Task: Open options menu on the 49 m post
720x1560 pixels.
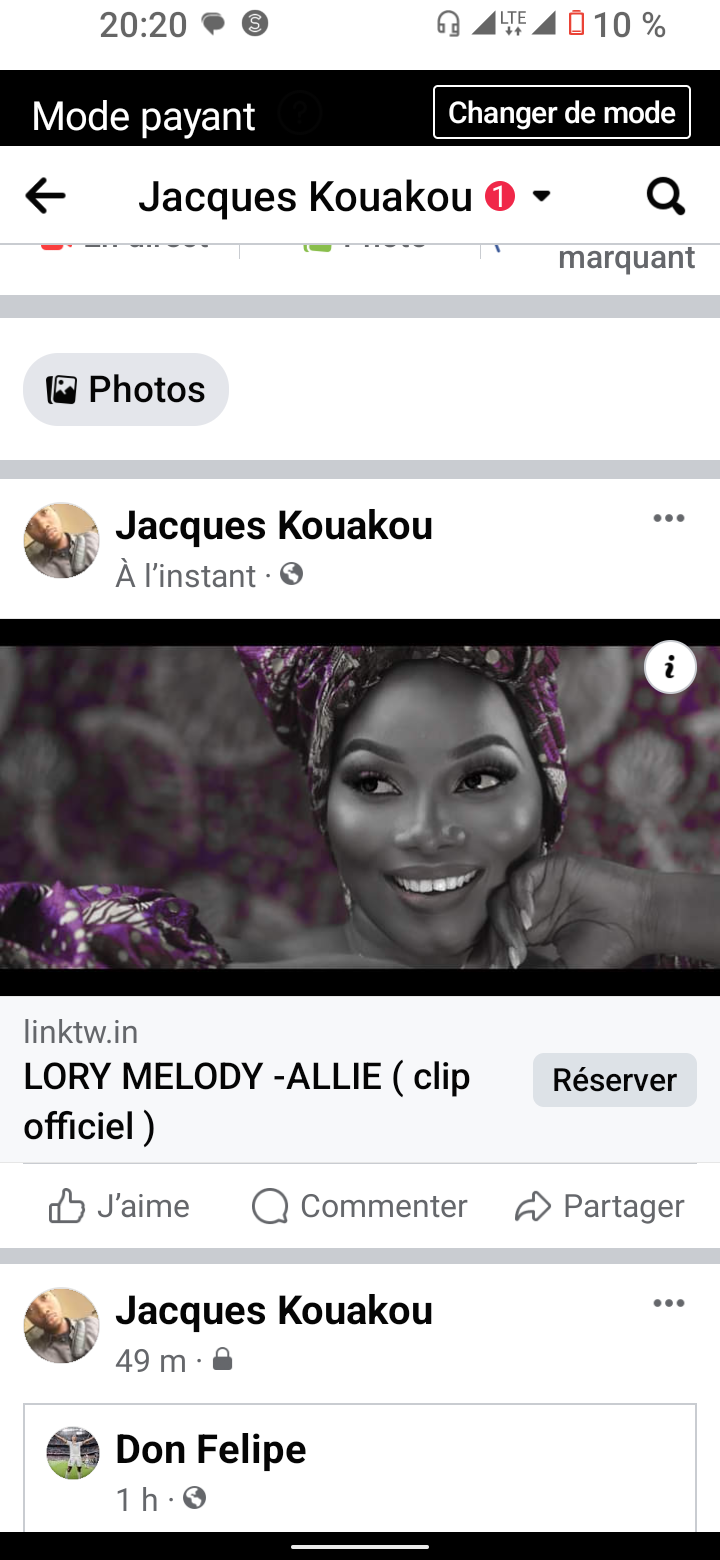Action: point(668,1303)
